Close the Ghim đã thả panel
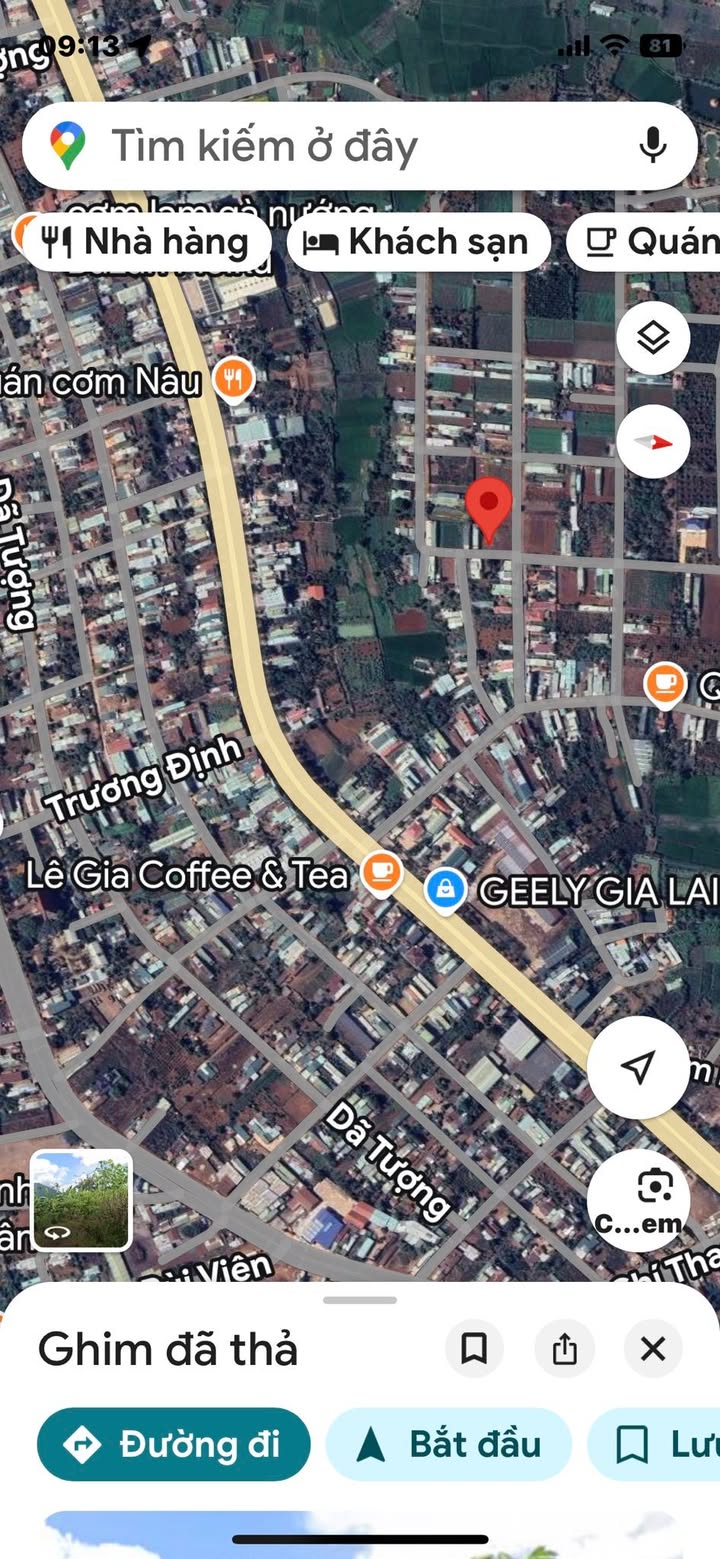The height and width of the screenshot is (1559, 720). tap(652, 1349)
